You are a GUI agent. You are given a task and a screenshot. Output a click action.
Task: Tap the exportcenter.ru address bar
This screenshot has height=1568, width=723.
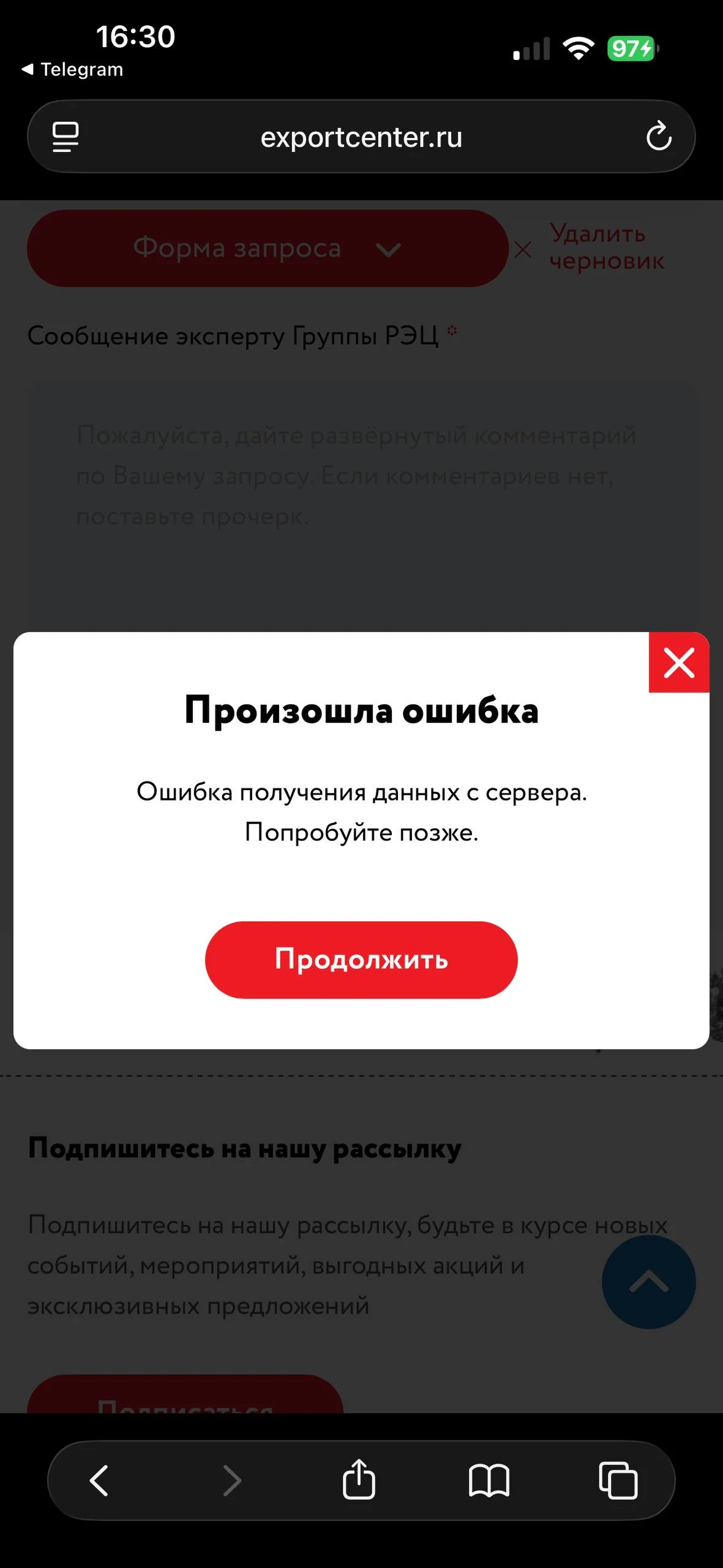click(x=361, y=137)
